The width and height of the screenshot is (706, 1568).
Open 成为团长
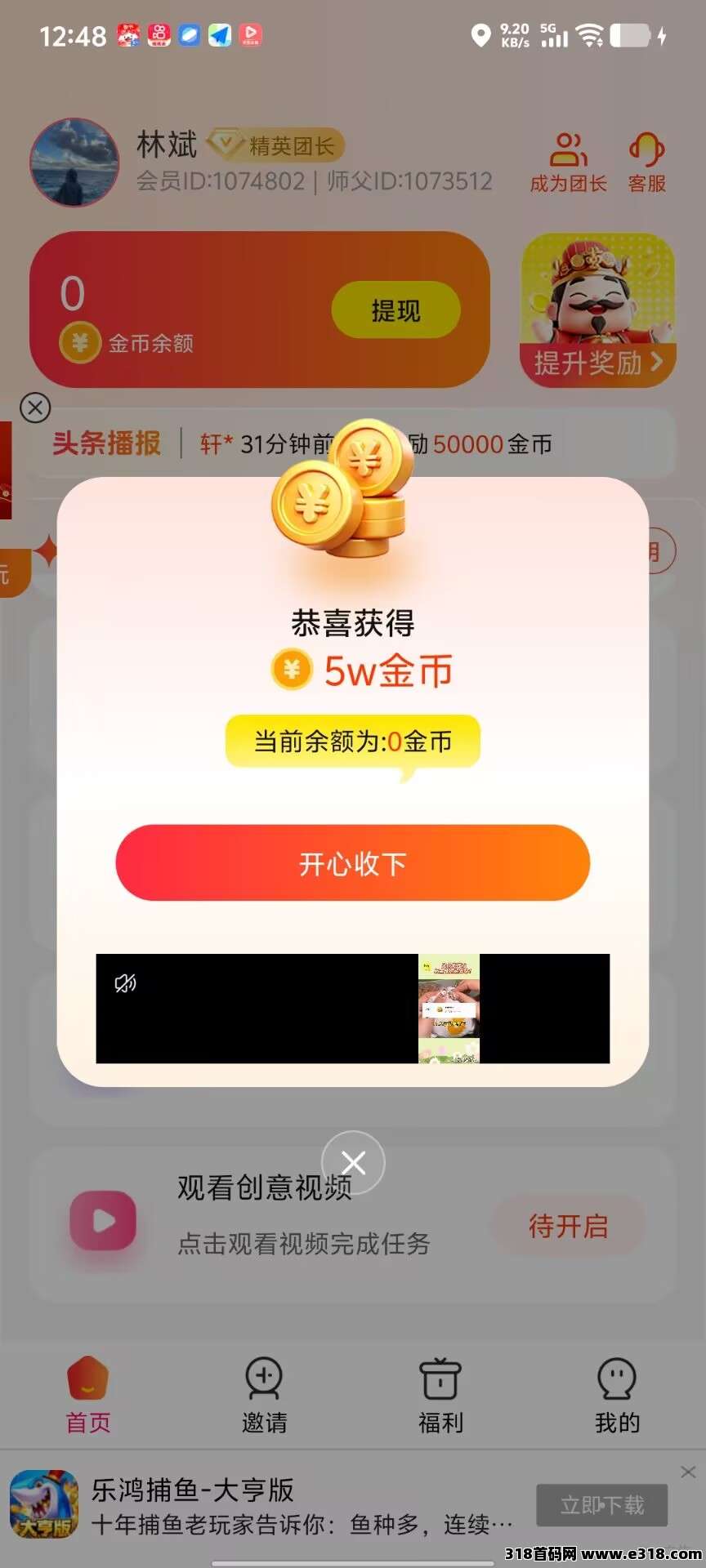[568, 163]
